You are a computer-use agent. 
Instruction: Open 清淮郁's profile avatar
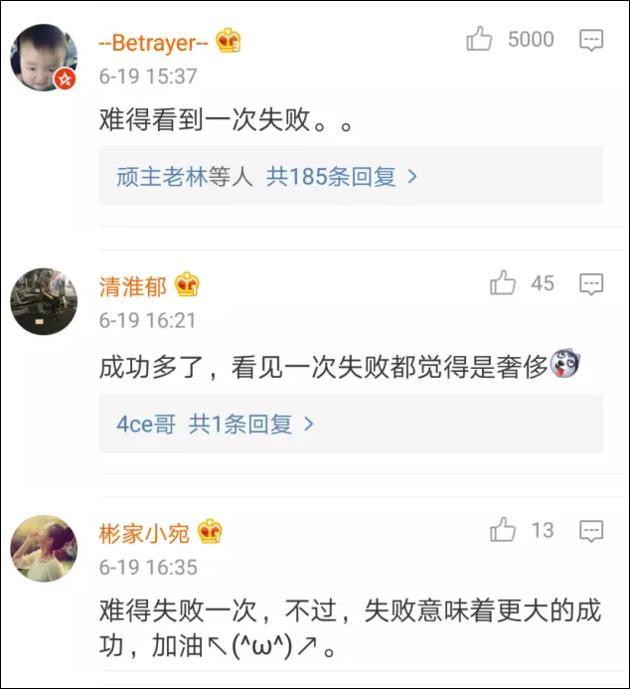(44, 301)
